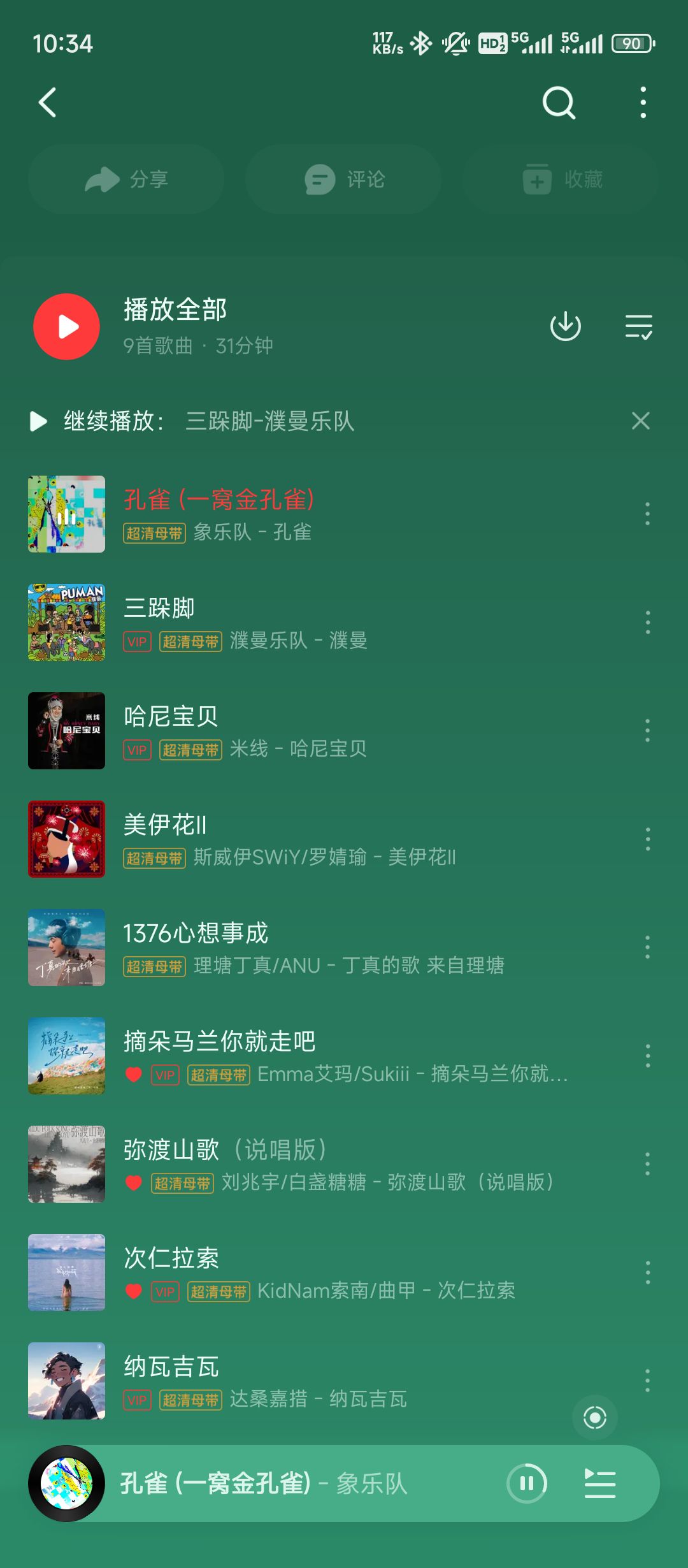This screenshot has width=688, height=1568.
Task: Open more options for 弥渡山歌（说唱版）
Action: [647, 1164]
